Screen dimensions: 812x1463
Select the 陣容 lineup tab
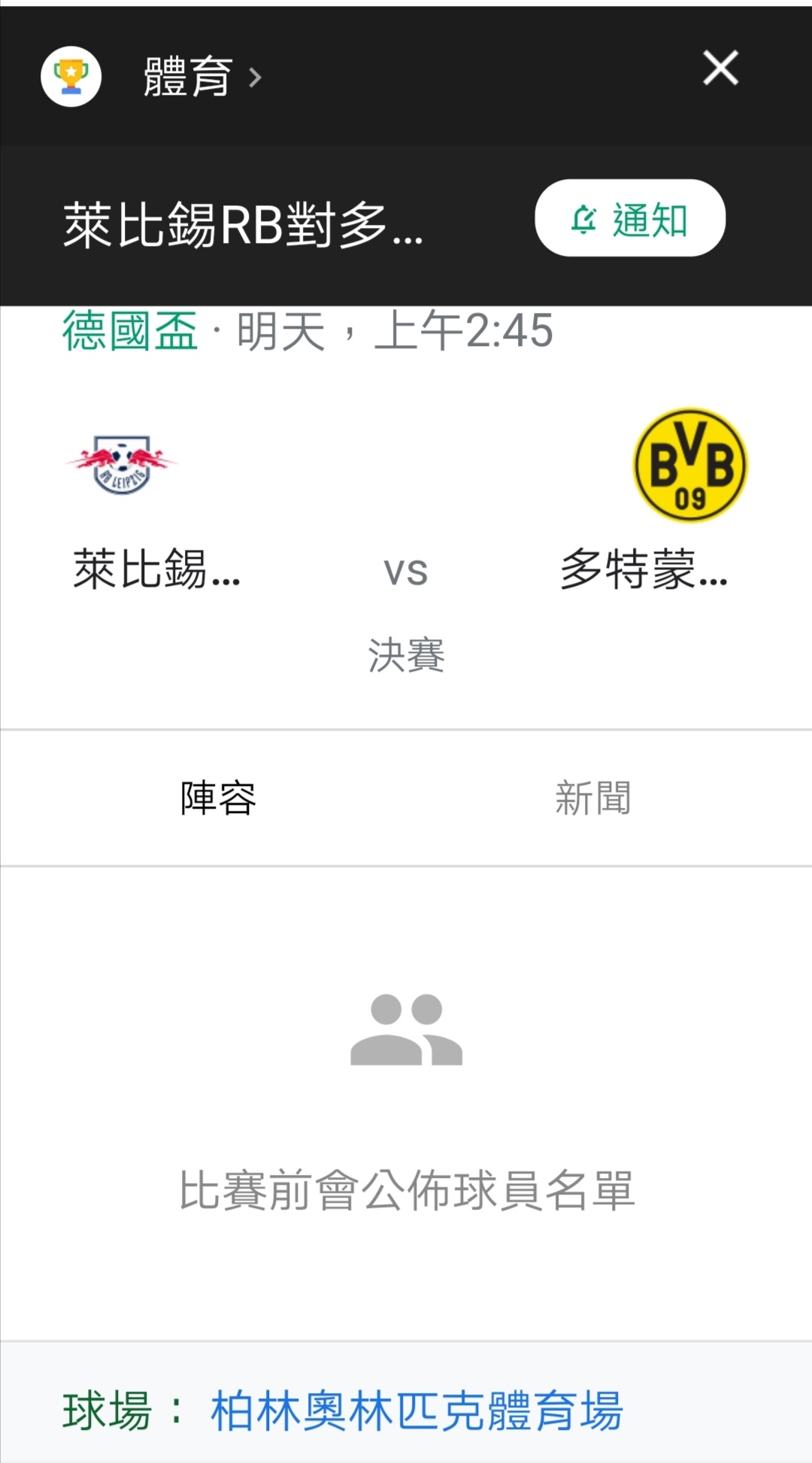click(x=218, y=798)
